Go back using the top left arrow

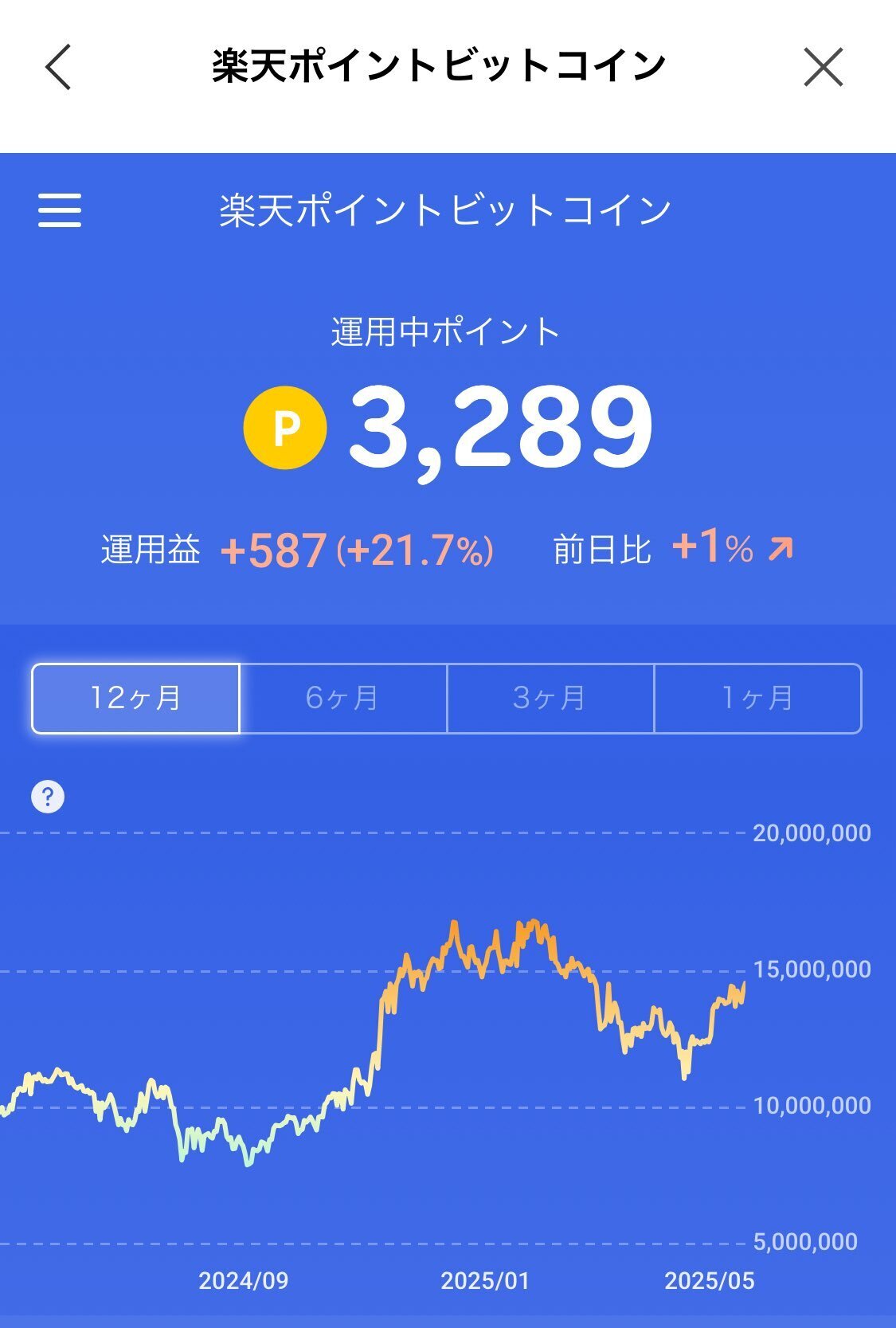pyautogui.click(x=58, y=67)
